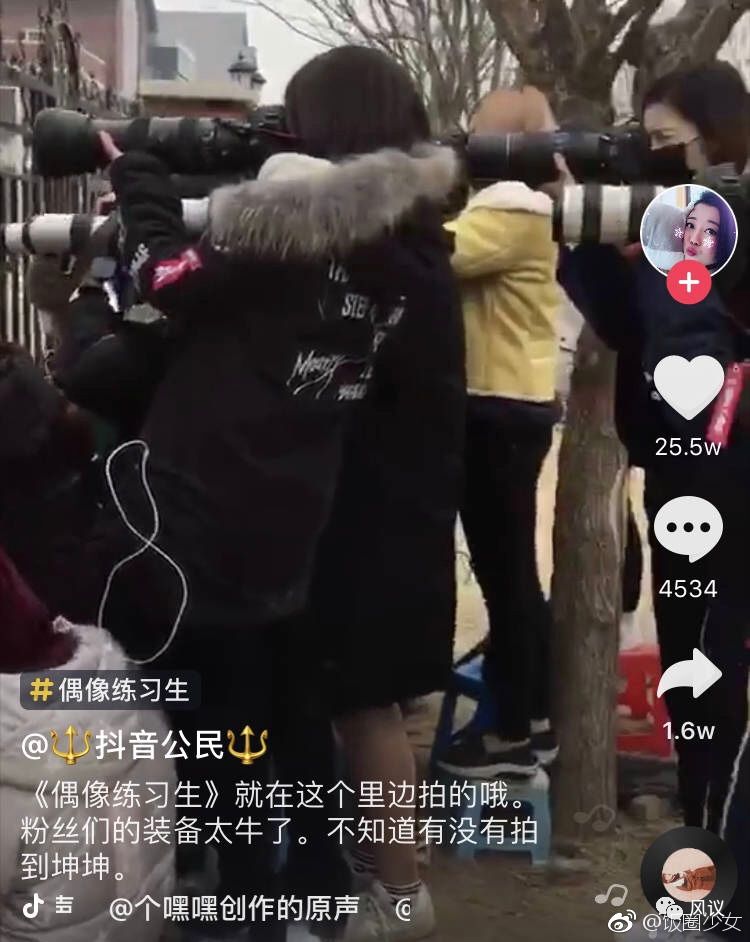This screenshot has height=942, width=750.
Task: Open the original sound by 个嘿嘿
Action: 233,907
